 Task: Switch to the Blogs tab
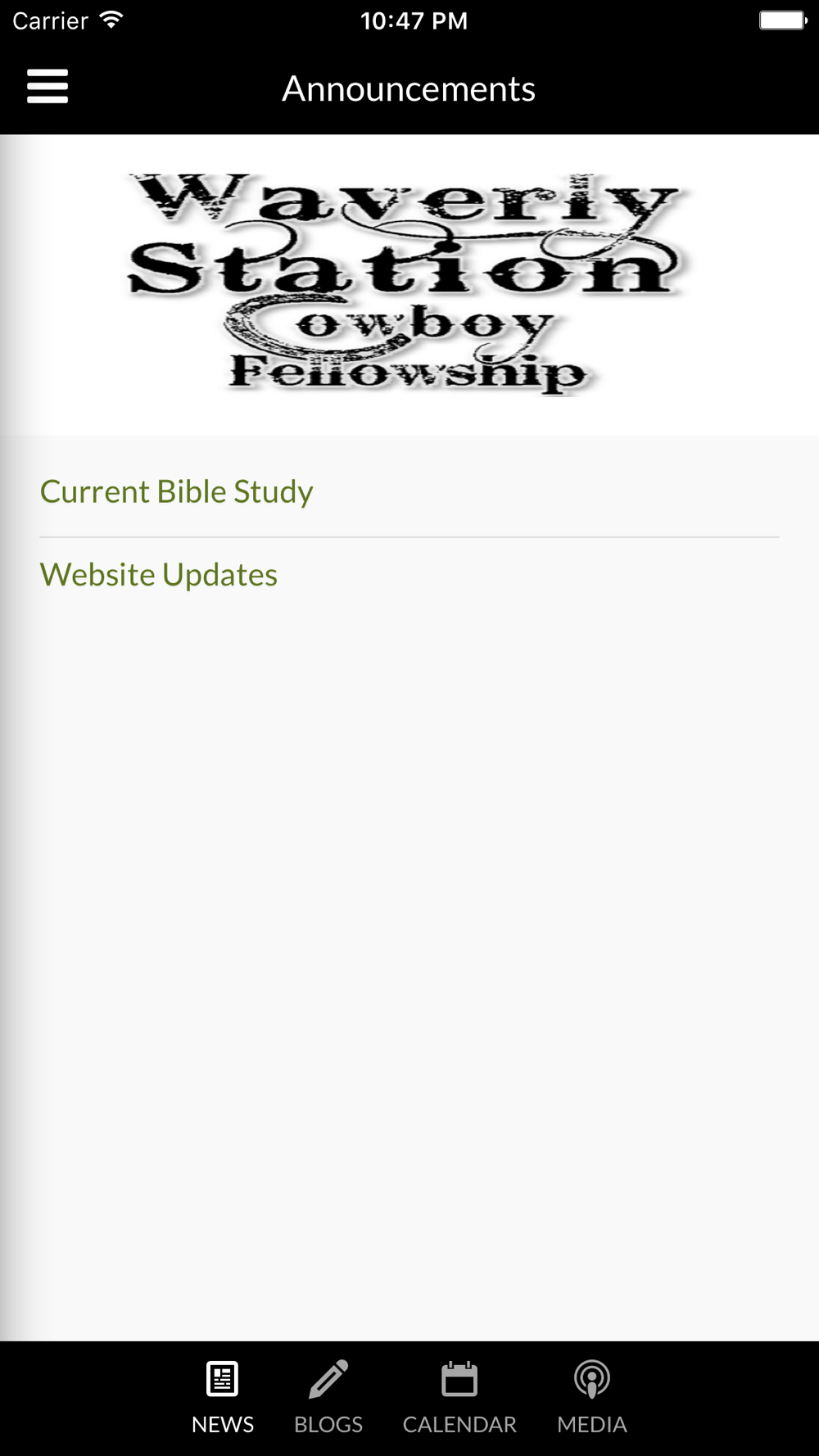(x=328, y=1398)
